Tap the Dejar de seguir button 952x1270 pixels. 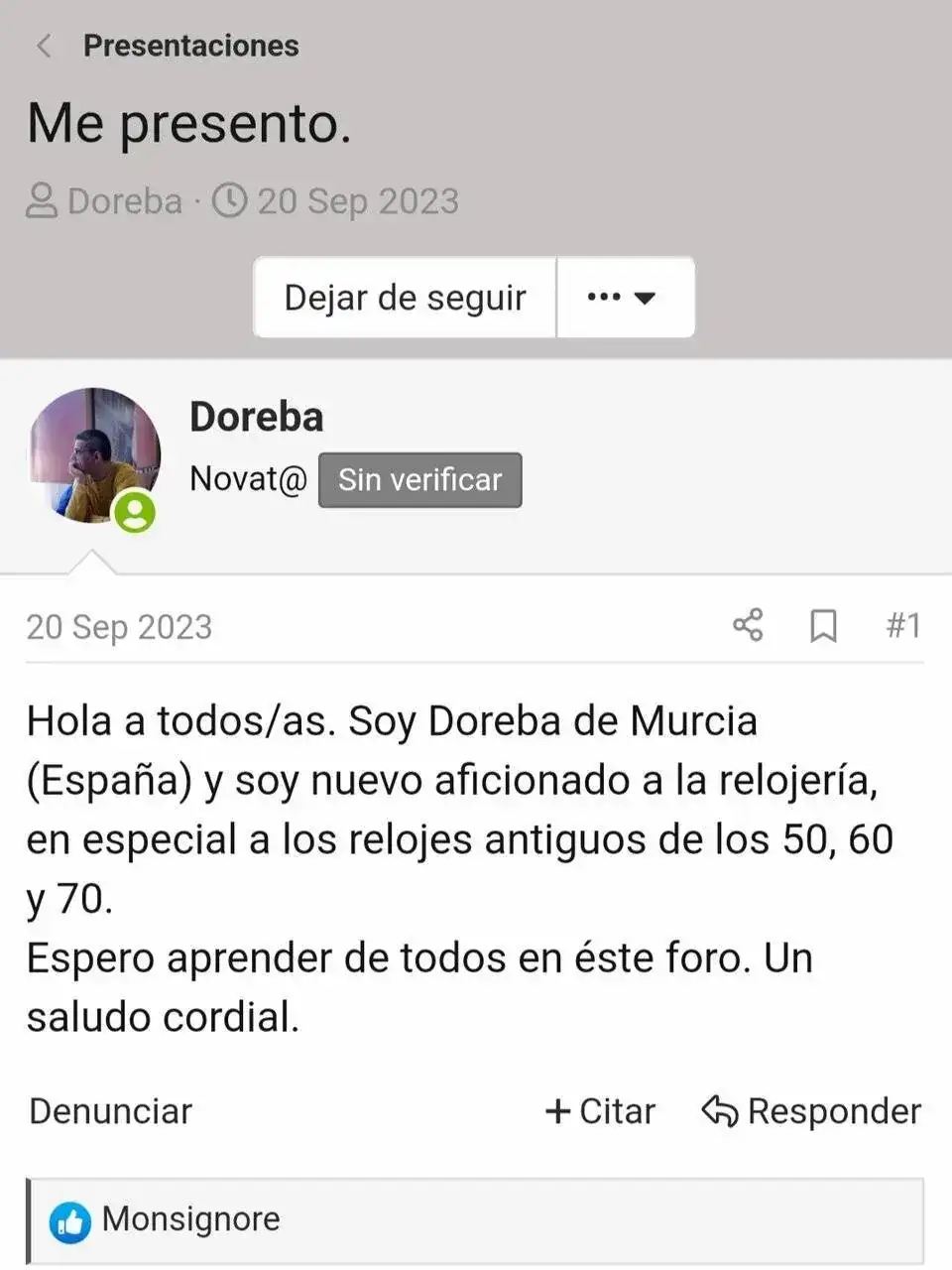pyautogui.click(x=405, y=298)
